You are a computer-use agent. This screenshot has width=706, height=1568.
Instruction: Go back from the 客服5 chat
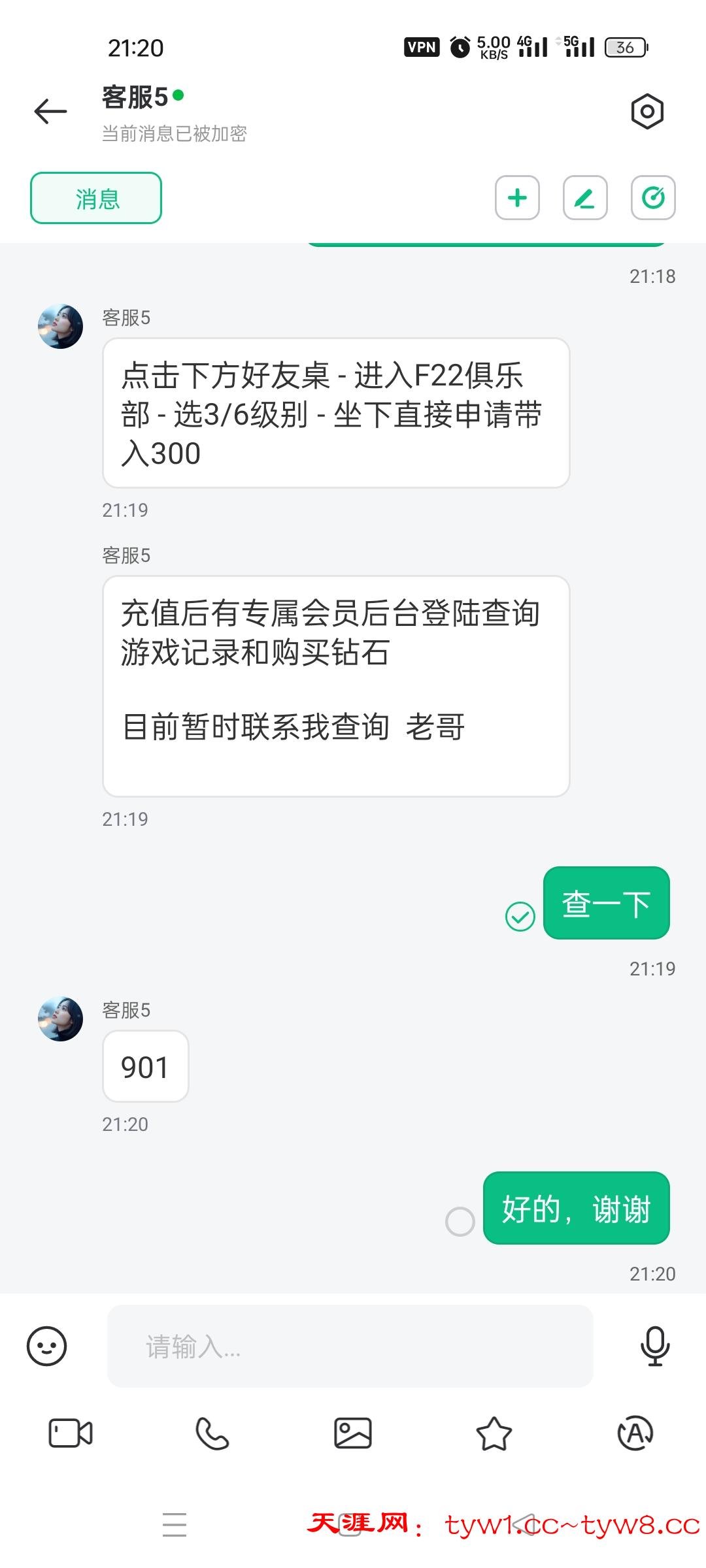(51, 111)
